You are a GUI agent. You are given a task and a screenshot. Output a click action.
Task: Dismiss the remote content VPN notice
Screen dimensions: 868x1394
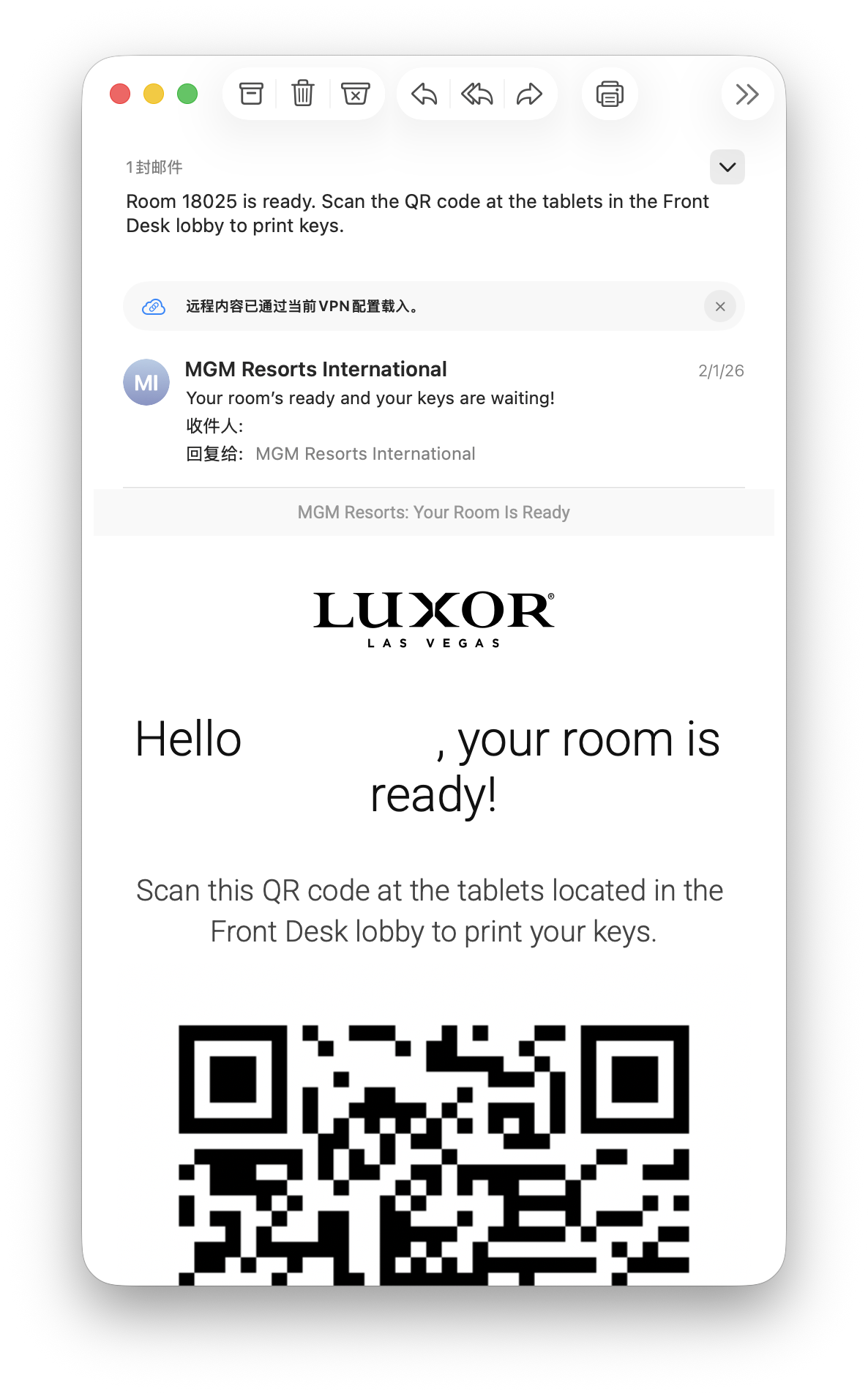720,306
